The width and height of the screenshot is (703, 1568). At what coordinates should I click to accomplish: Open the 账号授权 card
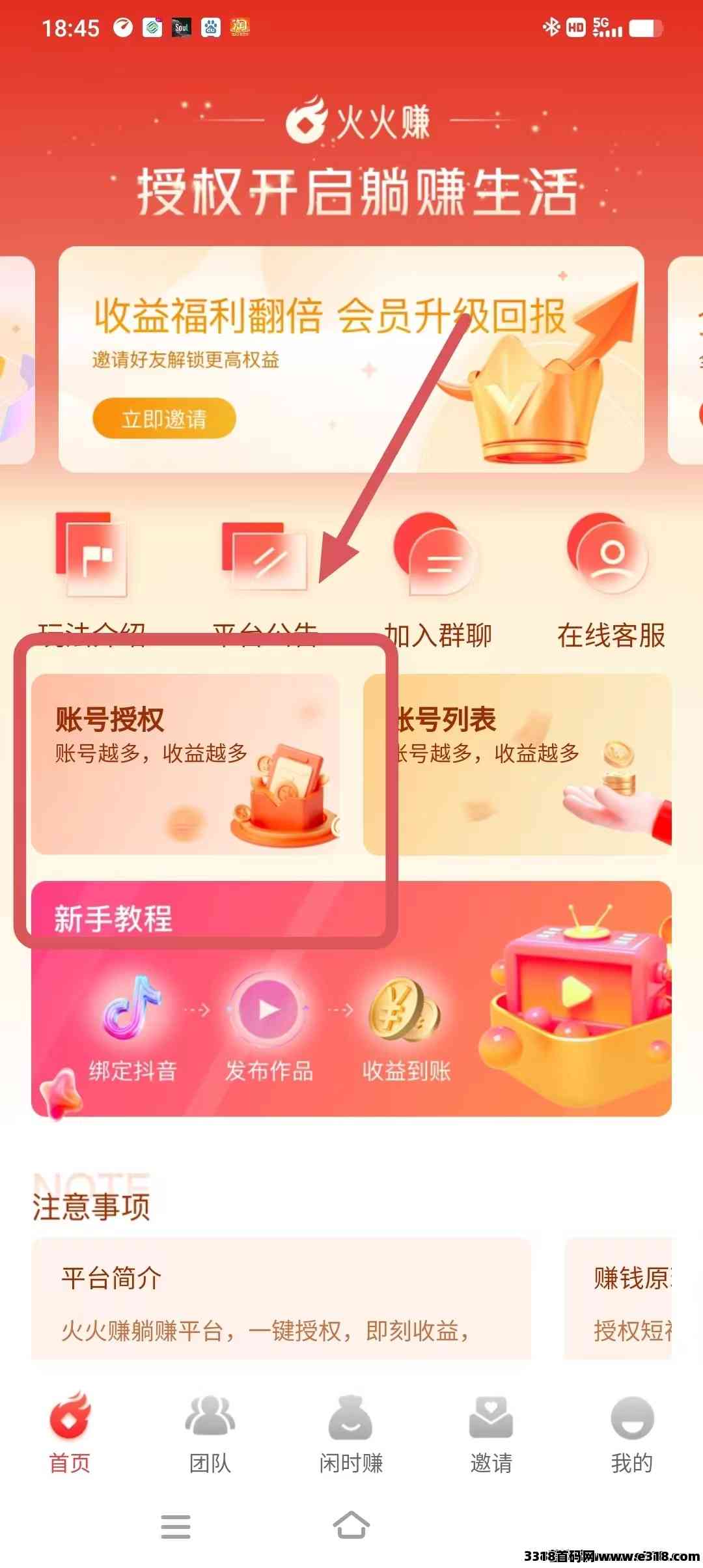pos(186,764)
